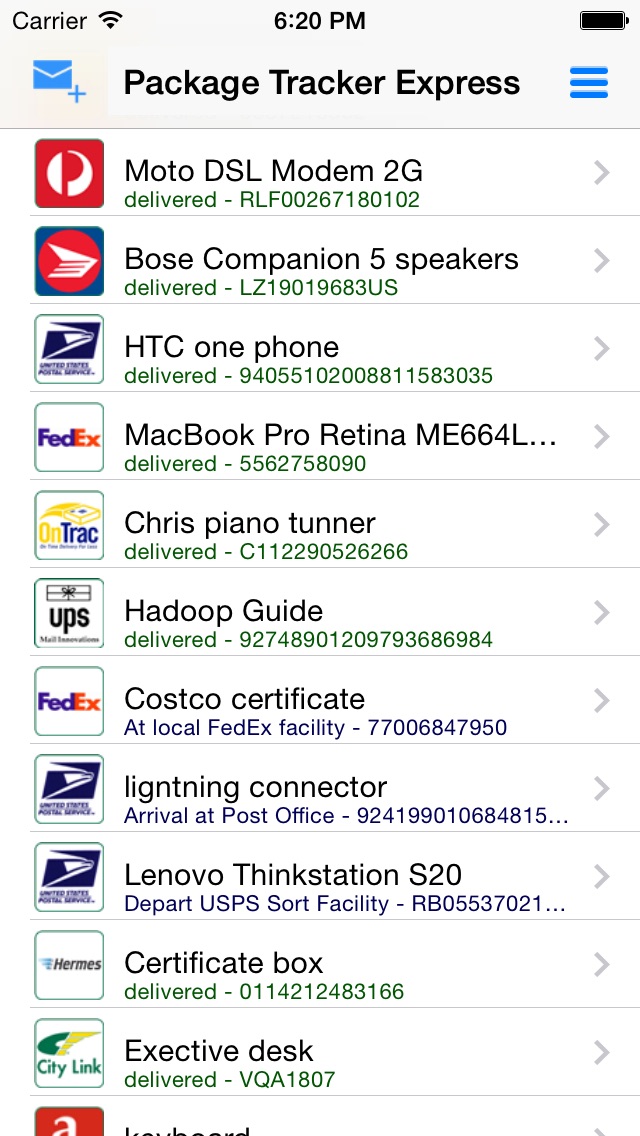
Task: Add a new package with the envelope plus icon
Action: pyautogui.click(x=59, y=82)
